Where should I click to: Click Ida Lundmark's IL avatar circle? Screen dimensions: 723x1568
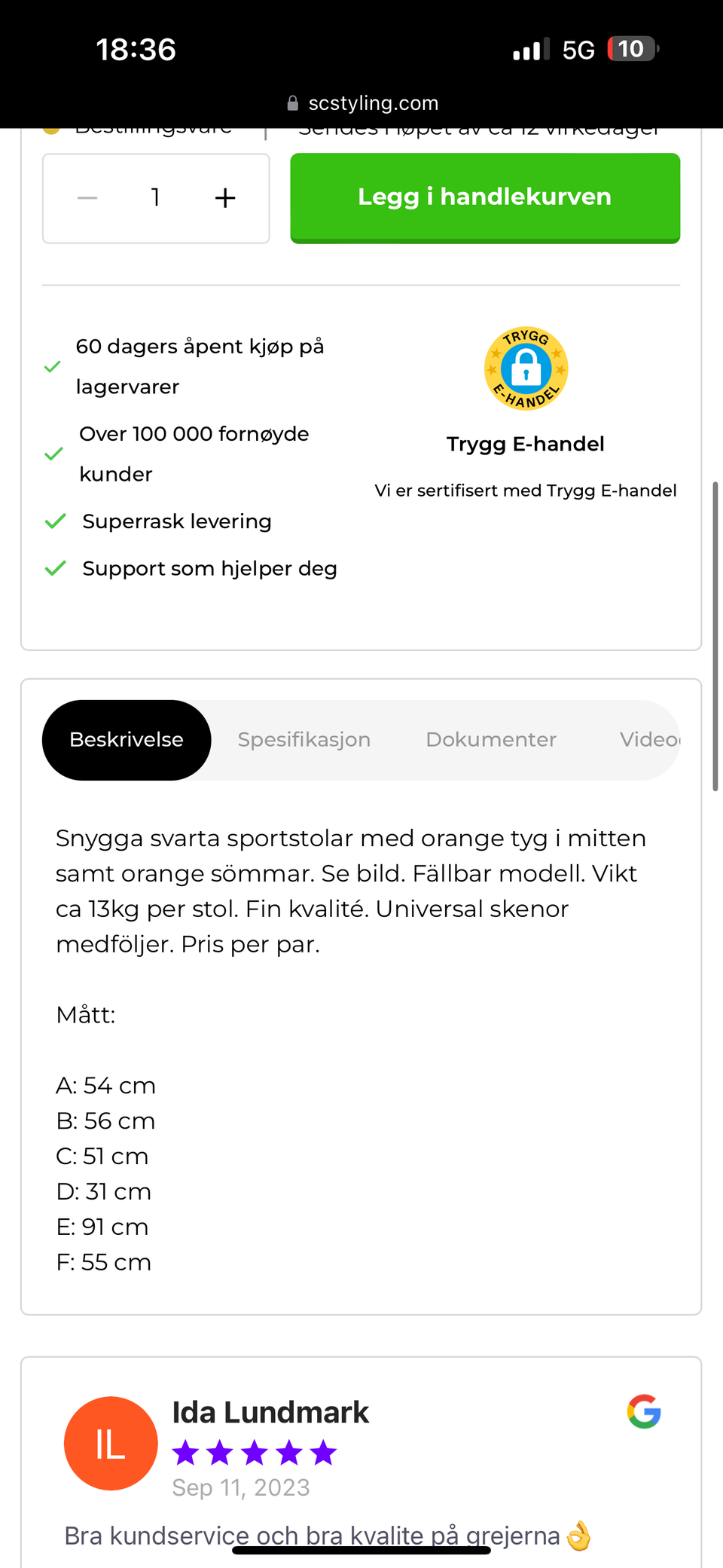111,1443
